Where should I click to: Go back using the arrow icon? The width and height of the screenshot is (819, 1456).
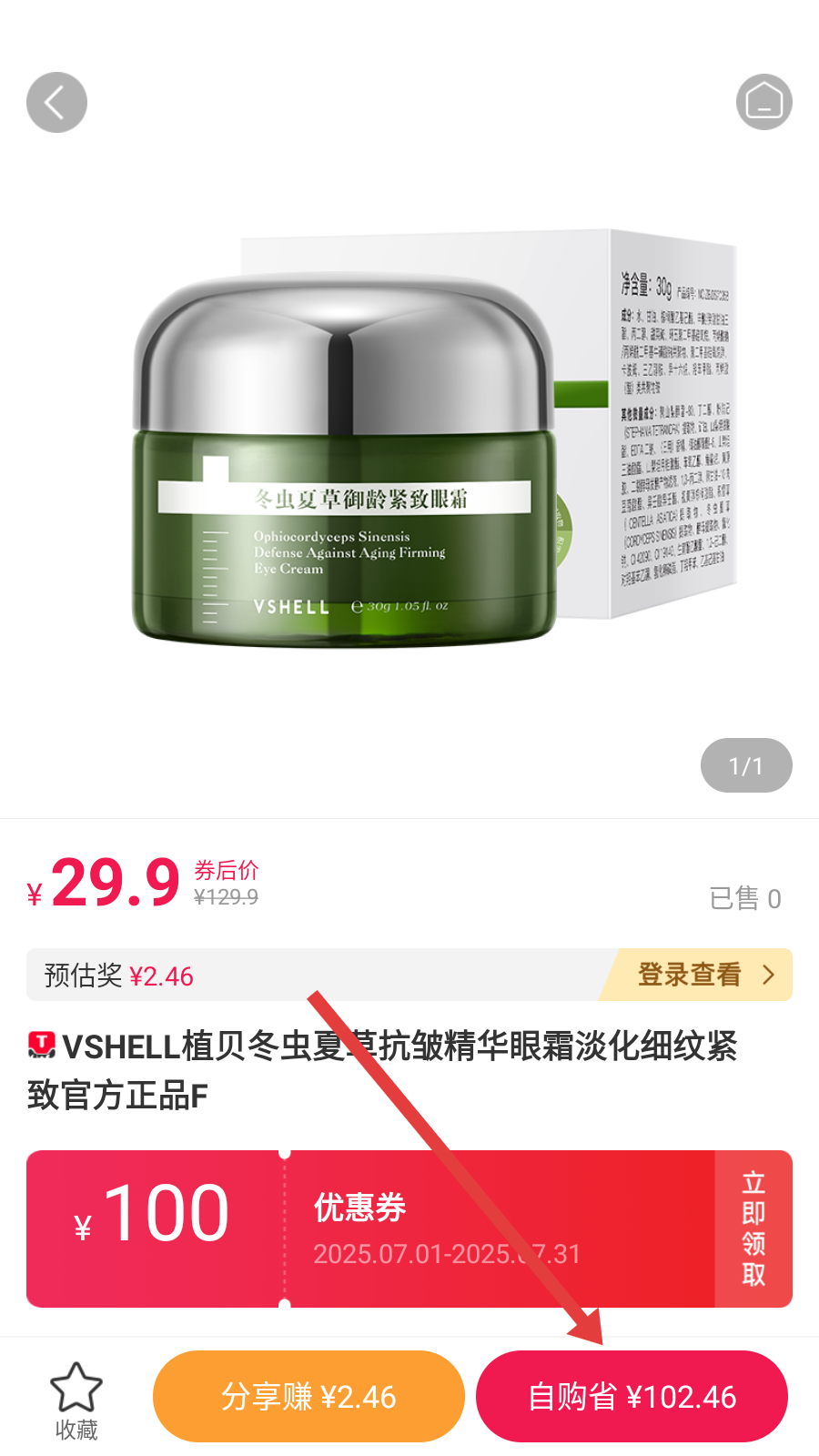tap(56, 102)
